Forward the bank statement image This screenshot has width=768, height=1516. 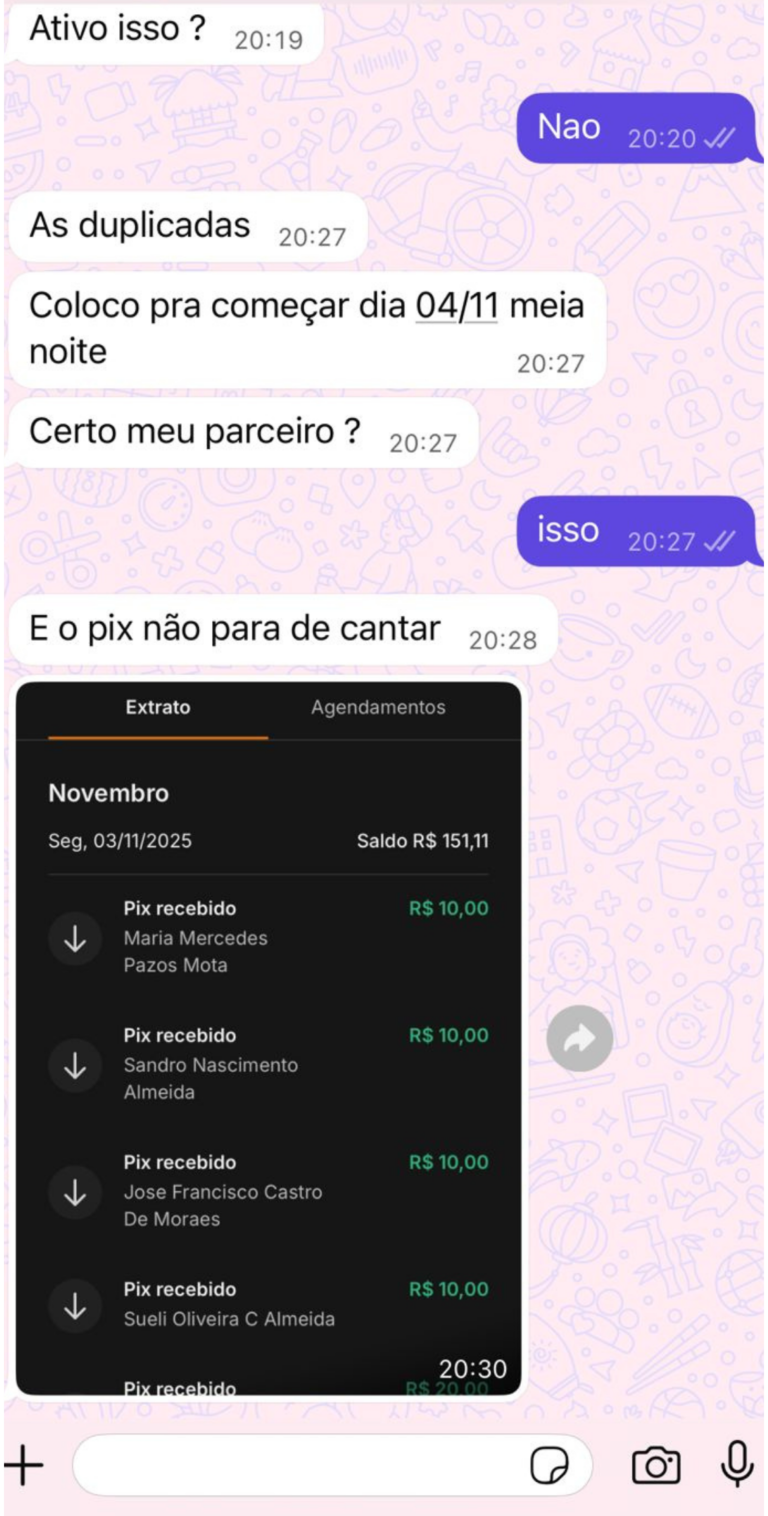point(580,1039)
